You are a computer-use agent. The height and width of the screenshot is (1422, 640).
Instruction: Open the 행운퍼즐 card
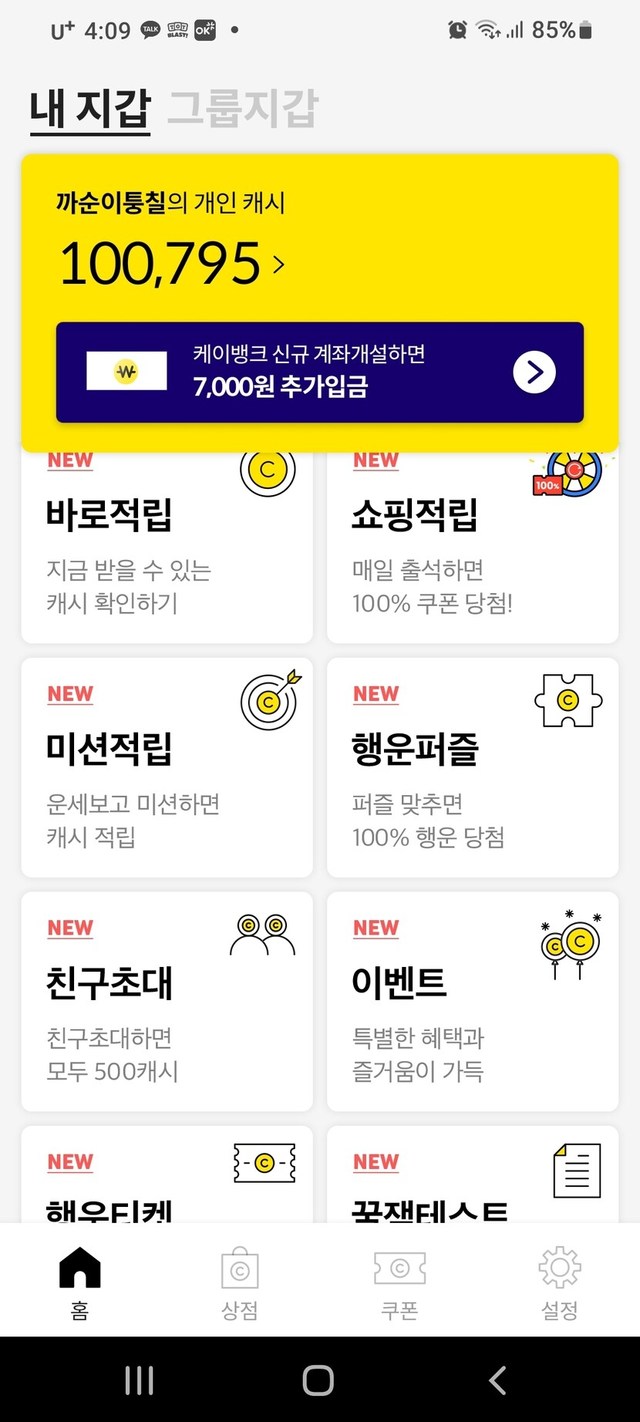473,767
